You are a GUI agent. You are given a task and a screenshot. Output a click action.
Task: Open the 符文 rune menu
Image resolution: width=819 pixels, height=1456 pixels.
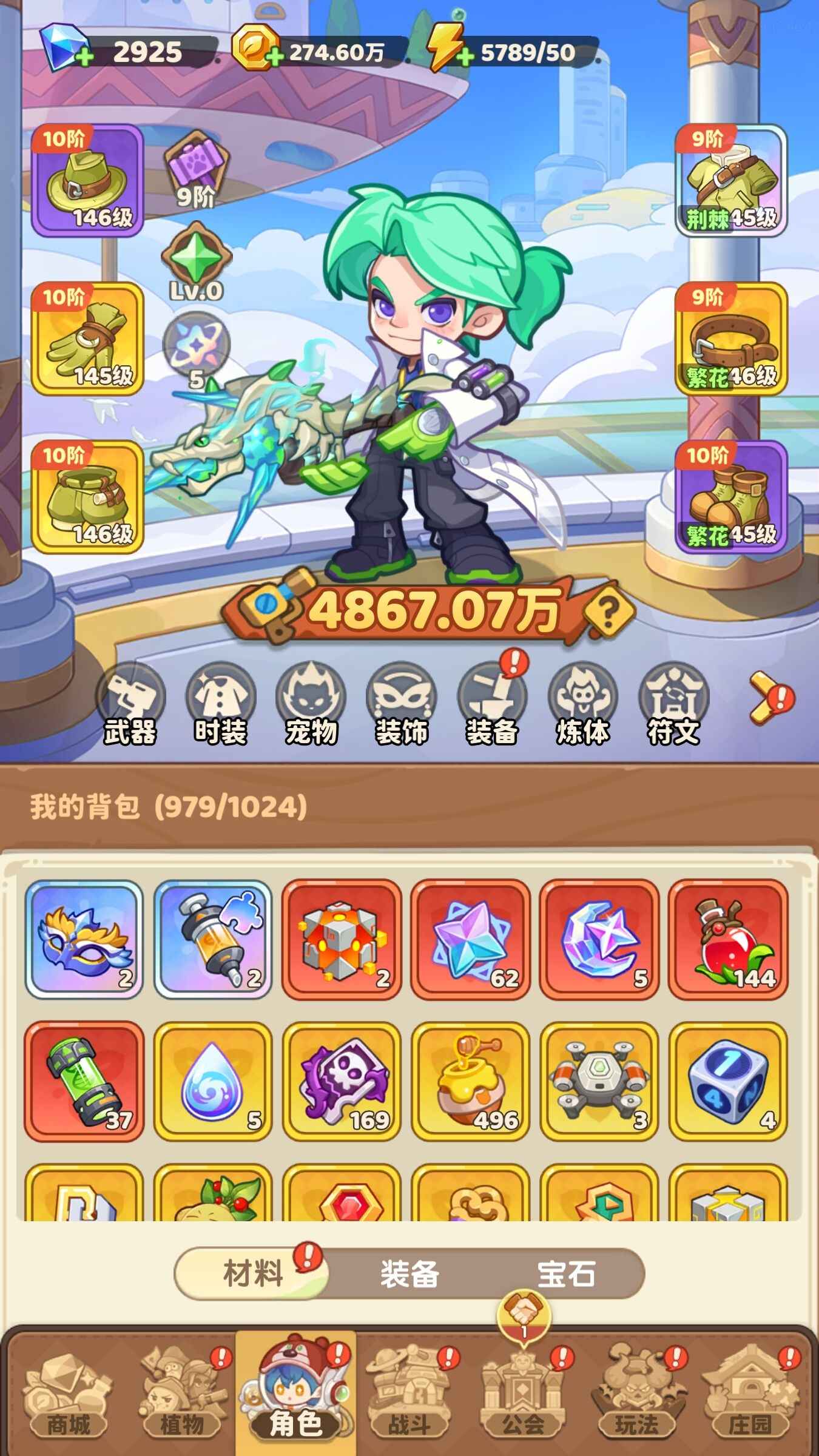click(x=673, y=704)
